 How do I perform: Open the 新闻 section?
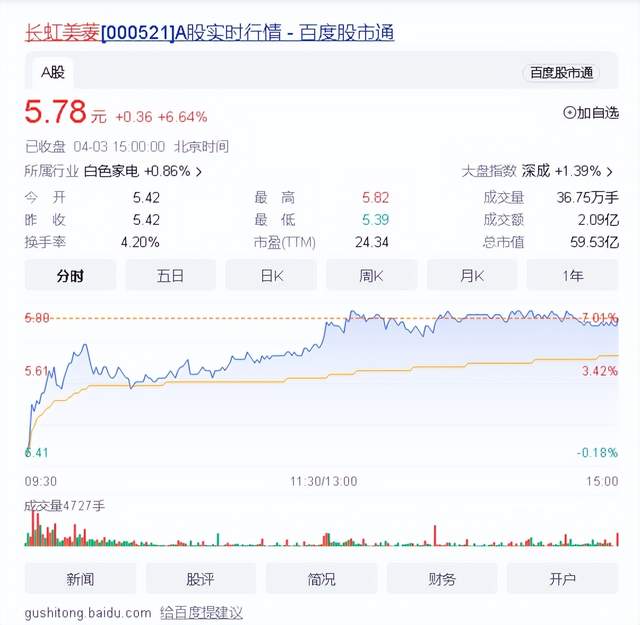(80, 579)
